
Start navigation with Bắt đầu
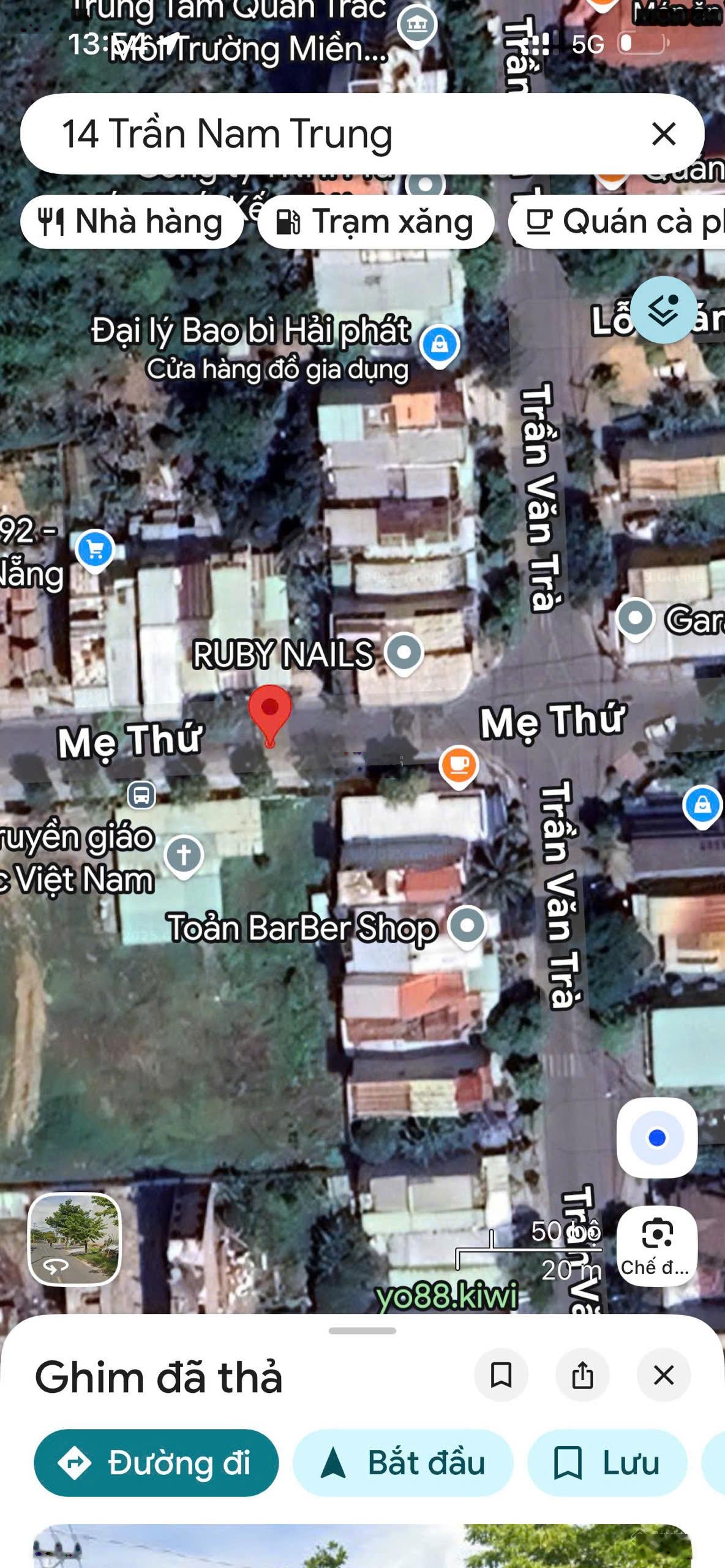402,1463
